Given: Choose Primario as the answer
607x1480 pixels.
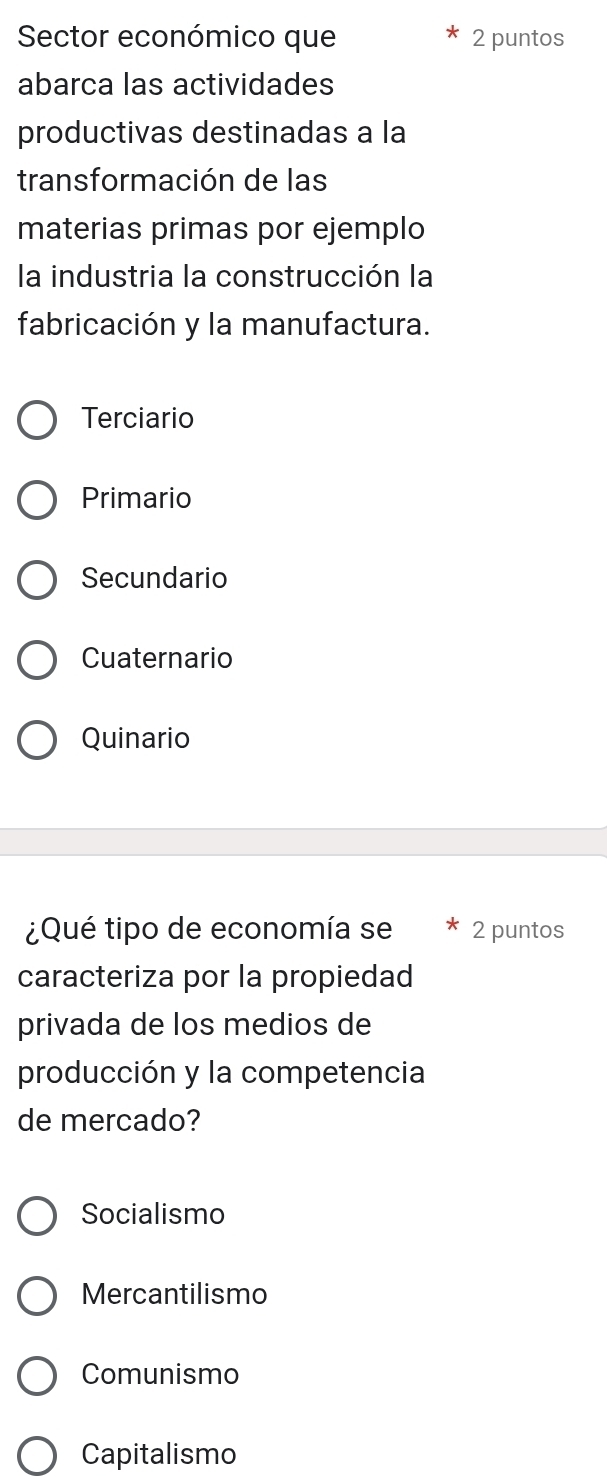Looking at the screenshot, I should pyautogui.click(x=38, y=500).
